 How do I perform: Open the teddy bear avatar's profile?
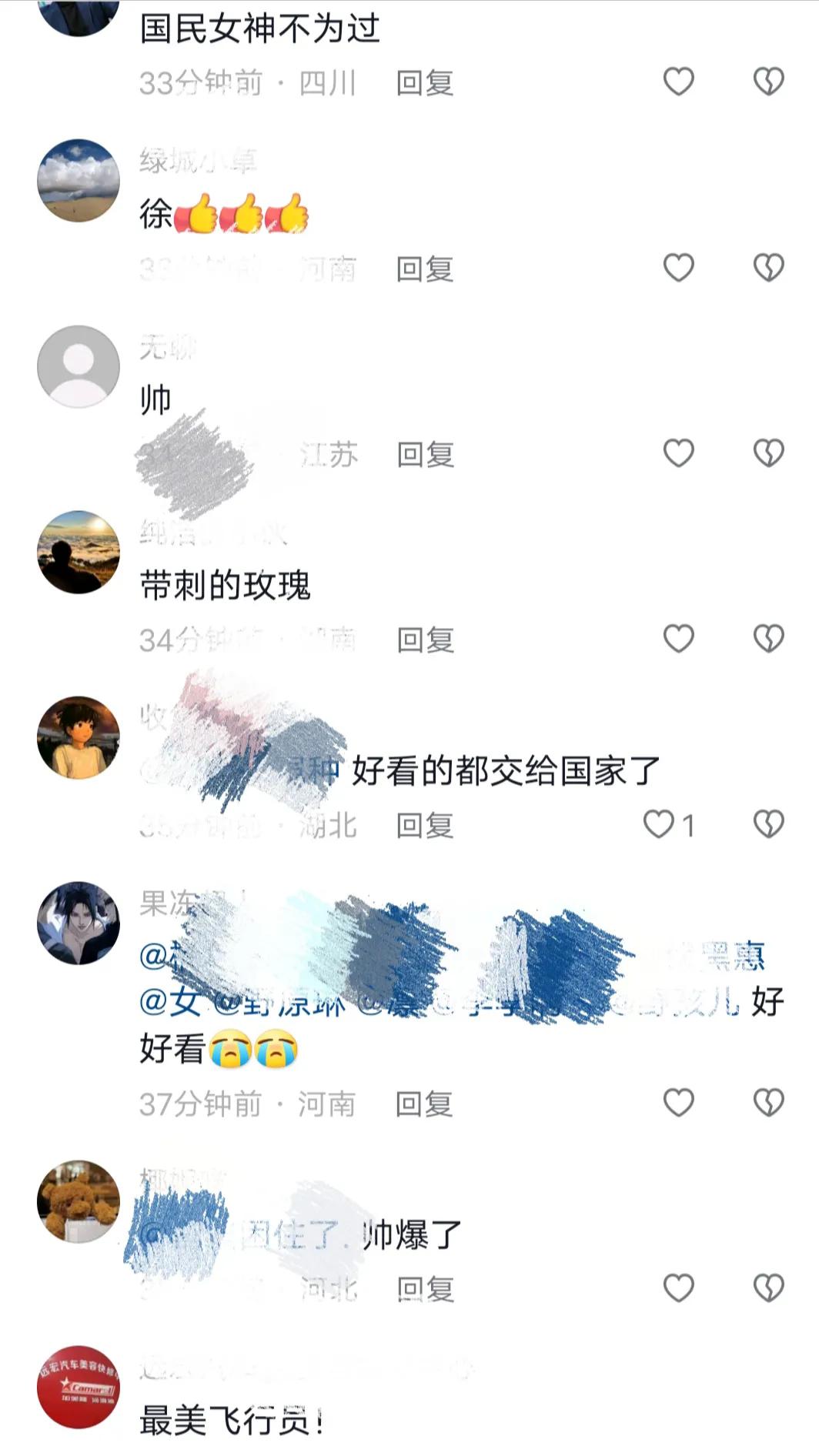point(79,1201)
